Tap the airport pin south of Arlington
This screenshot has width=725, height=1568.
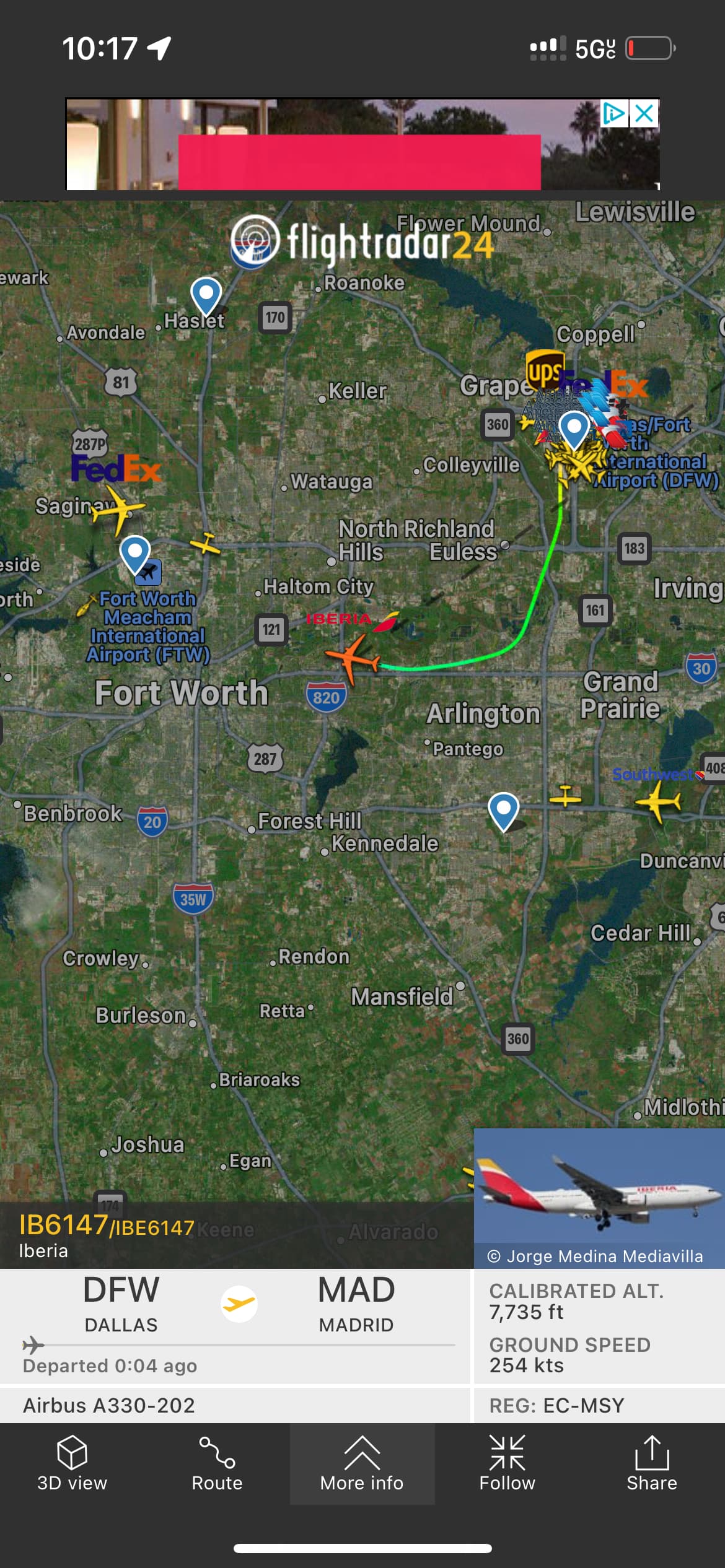pyautogui.click(x=503, y=809)
